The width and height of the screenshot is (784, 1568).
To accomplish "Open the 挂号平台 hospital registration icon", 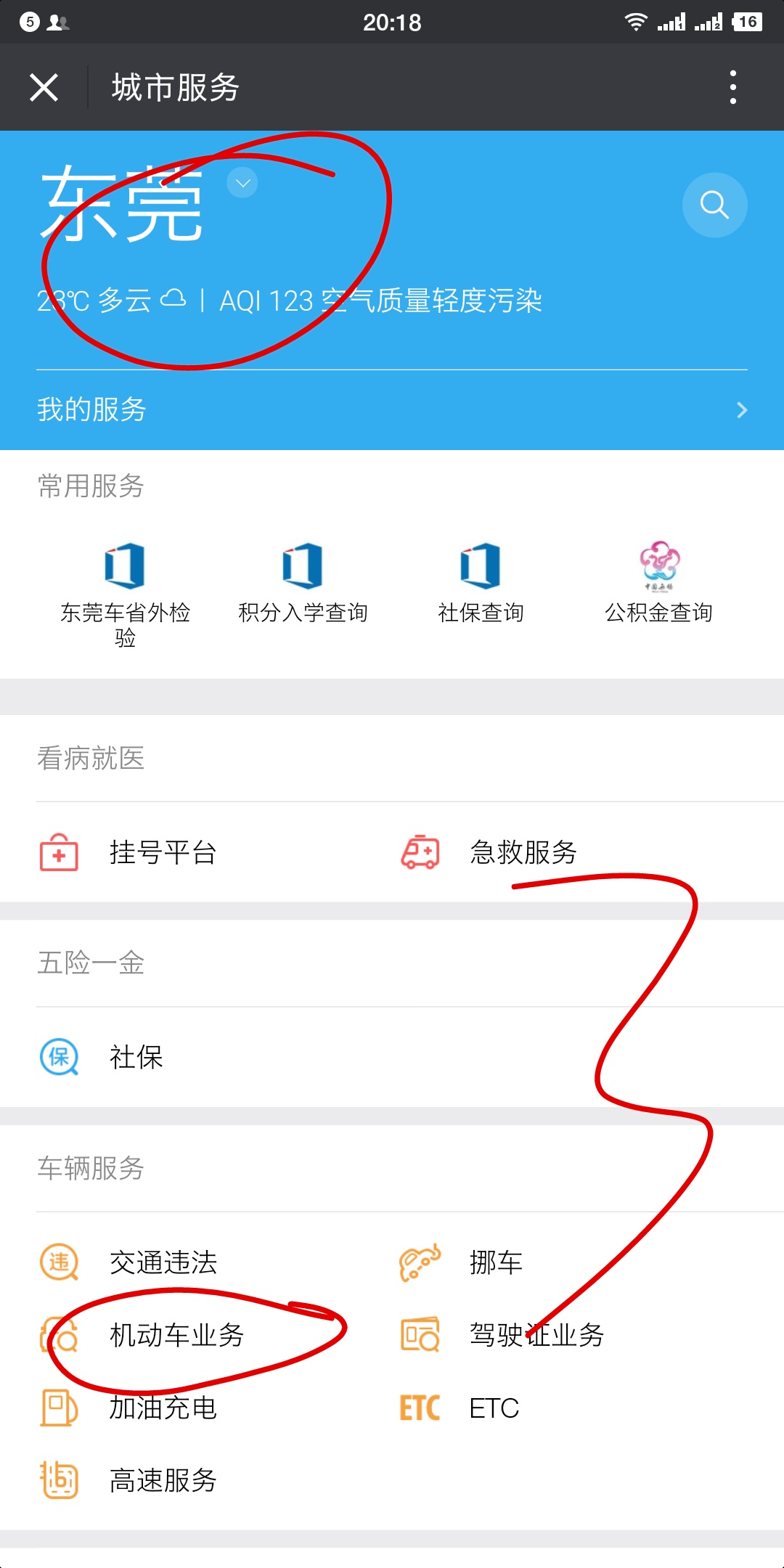I will pos(60,854).
